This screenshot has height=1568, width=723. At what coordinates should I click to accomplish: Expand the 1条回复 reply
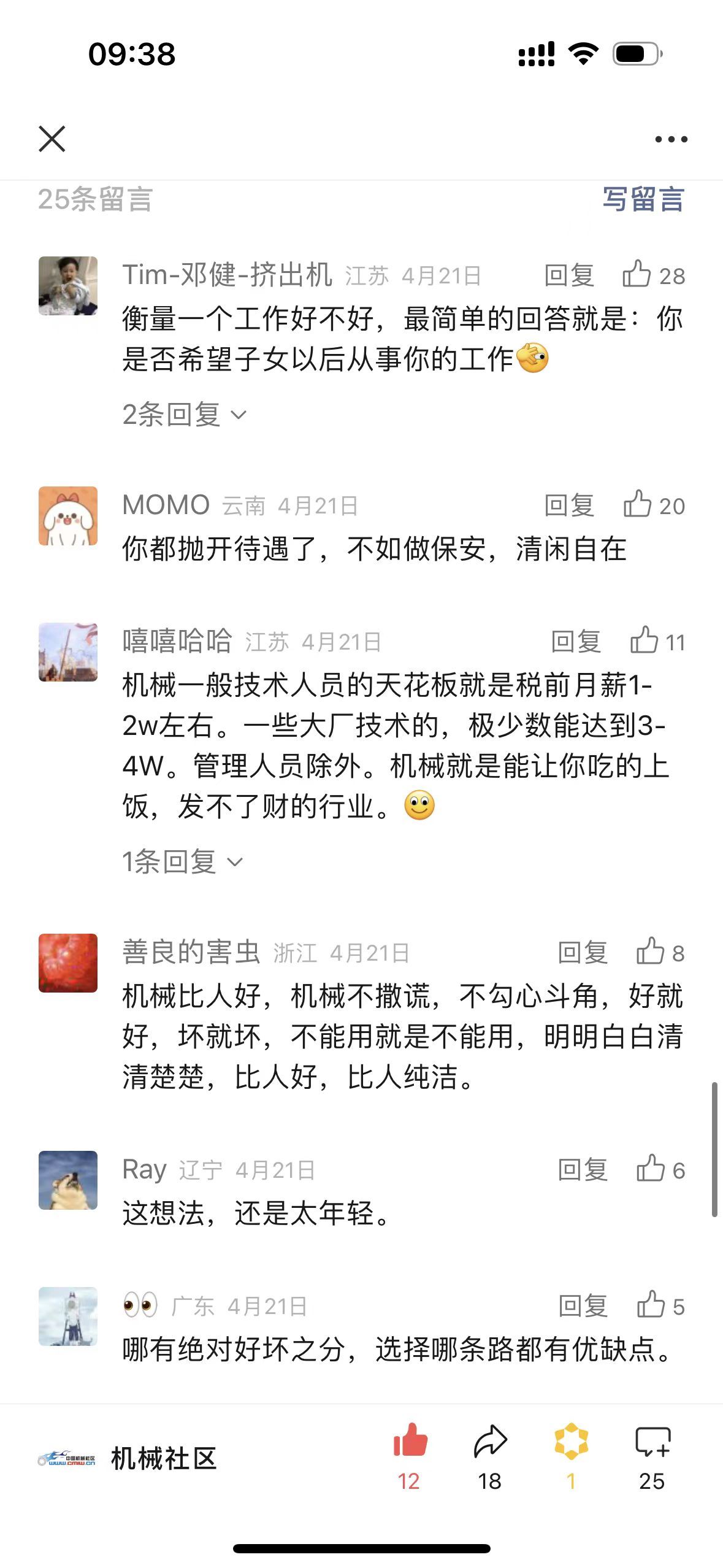182,862
